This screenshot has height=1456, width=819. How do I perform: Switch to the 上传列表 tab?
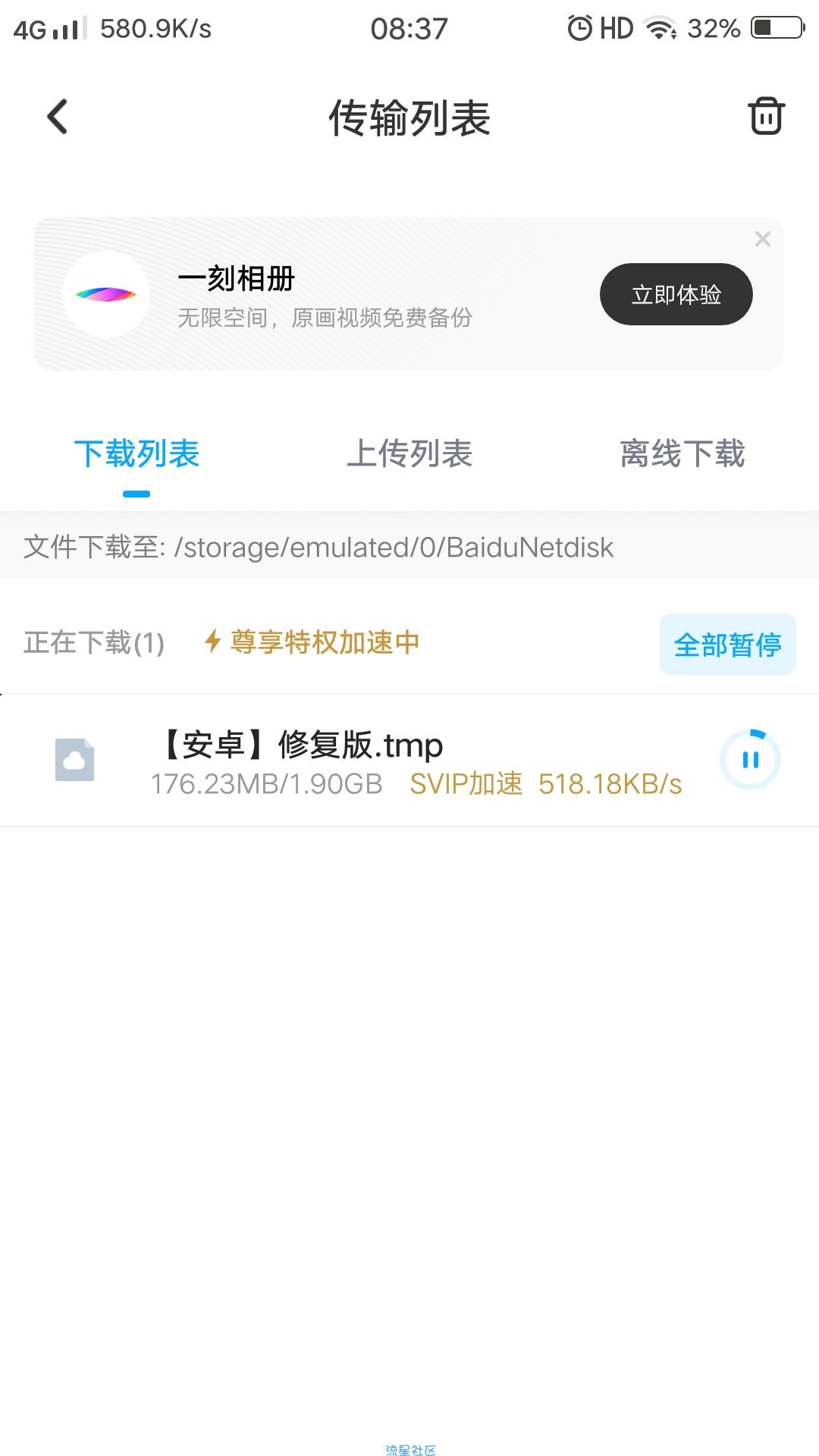click(409, 454)
